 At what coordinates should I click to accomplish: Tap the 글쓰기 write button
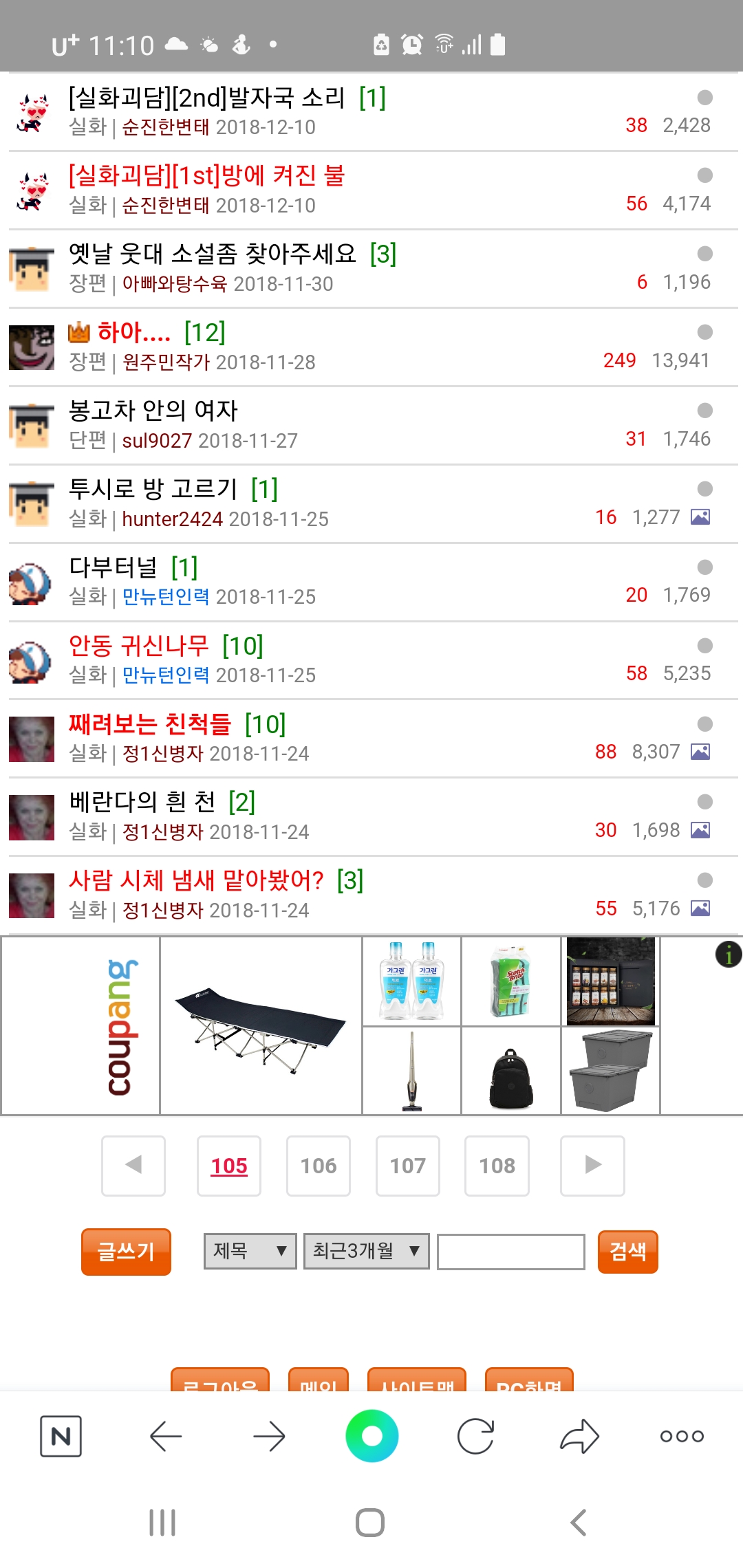coord(126,1252)
